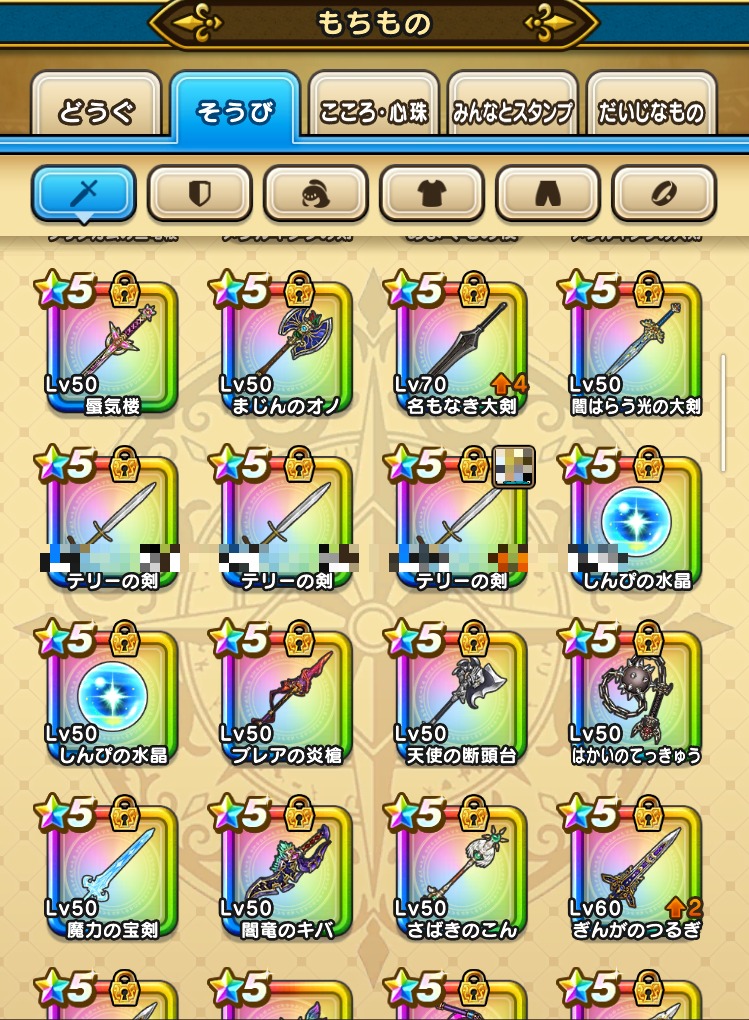Open さばきのこん staff
749x1020 pixels.
pyautogui.click(x=461, y=870)
